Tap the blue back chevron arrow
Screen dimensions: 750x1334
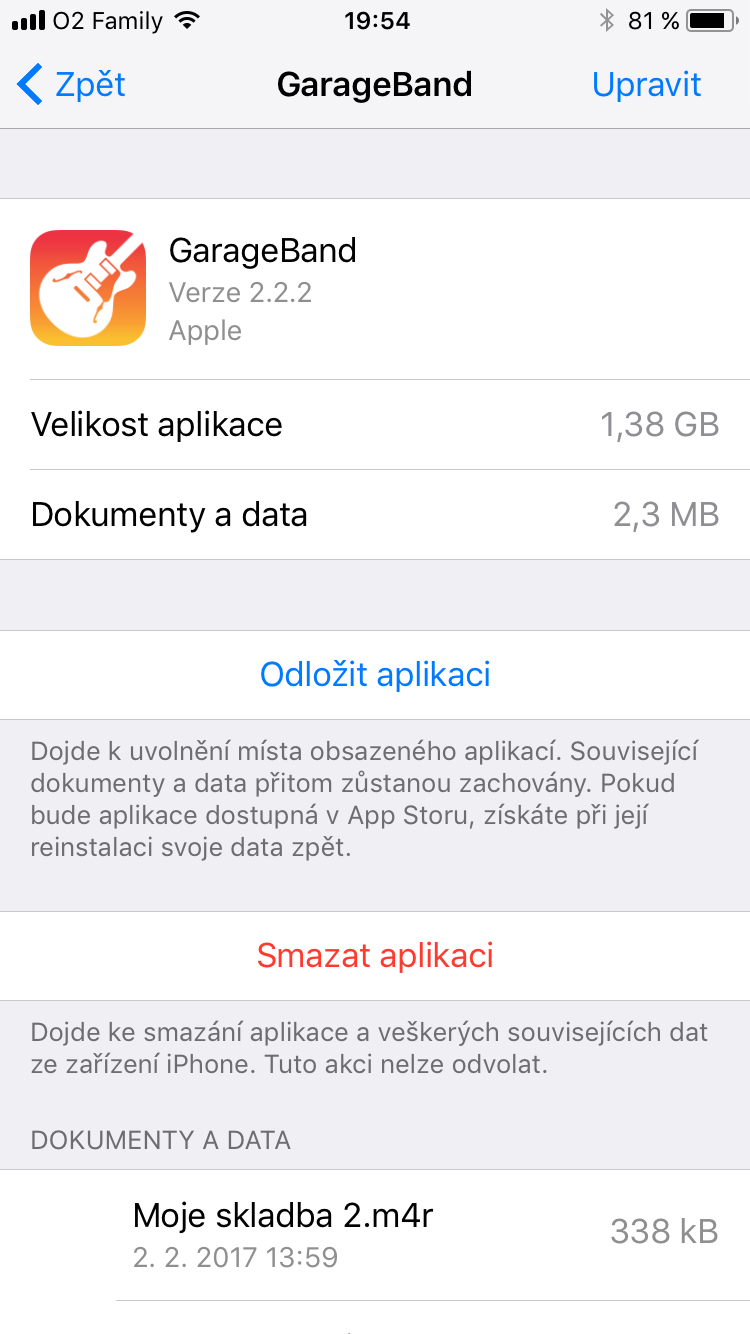pos(28,84)
